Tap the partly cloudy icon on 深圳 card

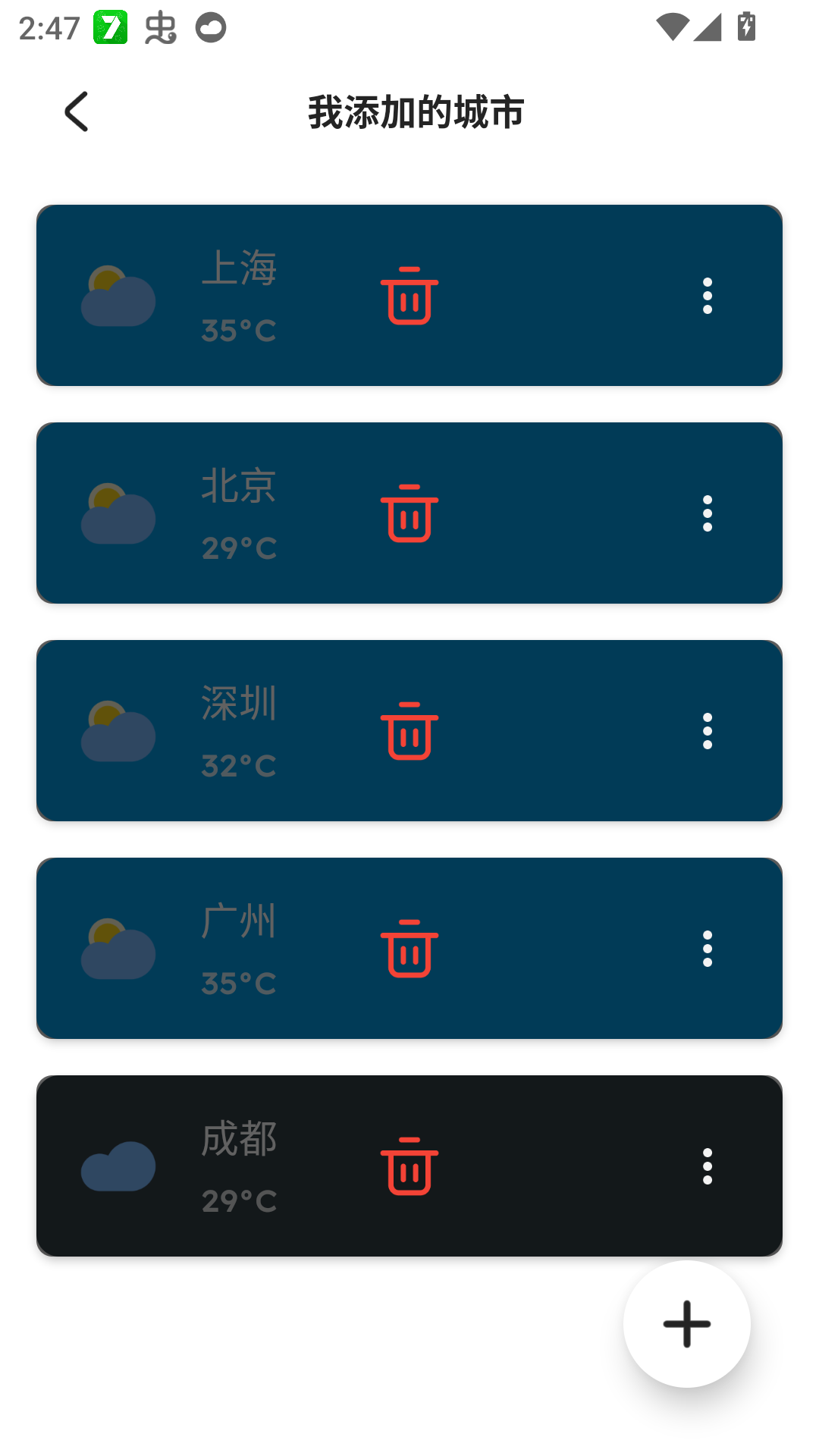(x=118, y=730)
